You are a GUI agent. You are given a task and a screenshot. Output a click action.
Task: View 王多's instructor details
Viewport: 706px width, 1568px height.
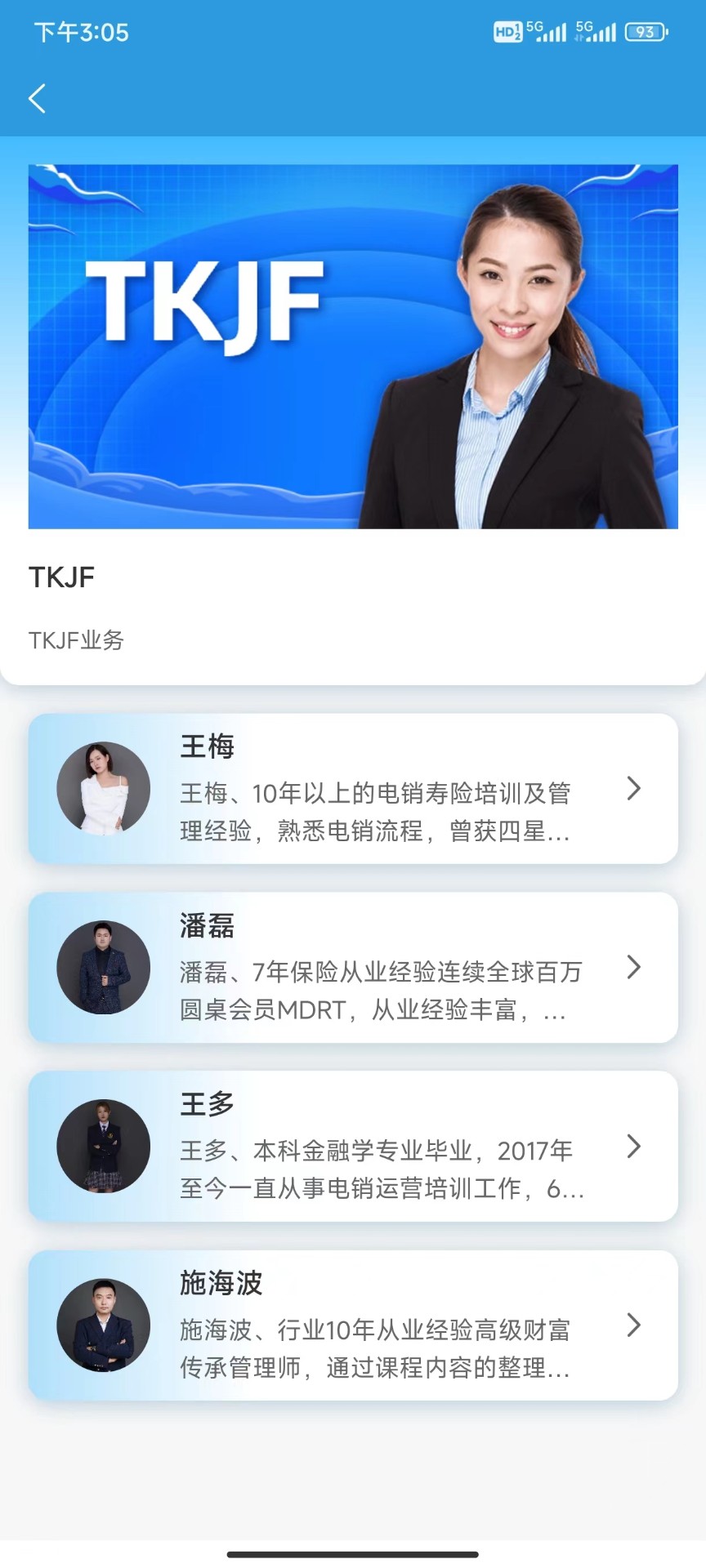[x=353, y=1147]
